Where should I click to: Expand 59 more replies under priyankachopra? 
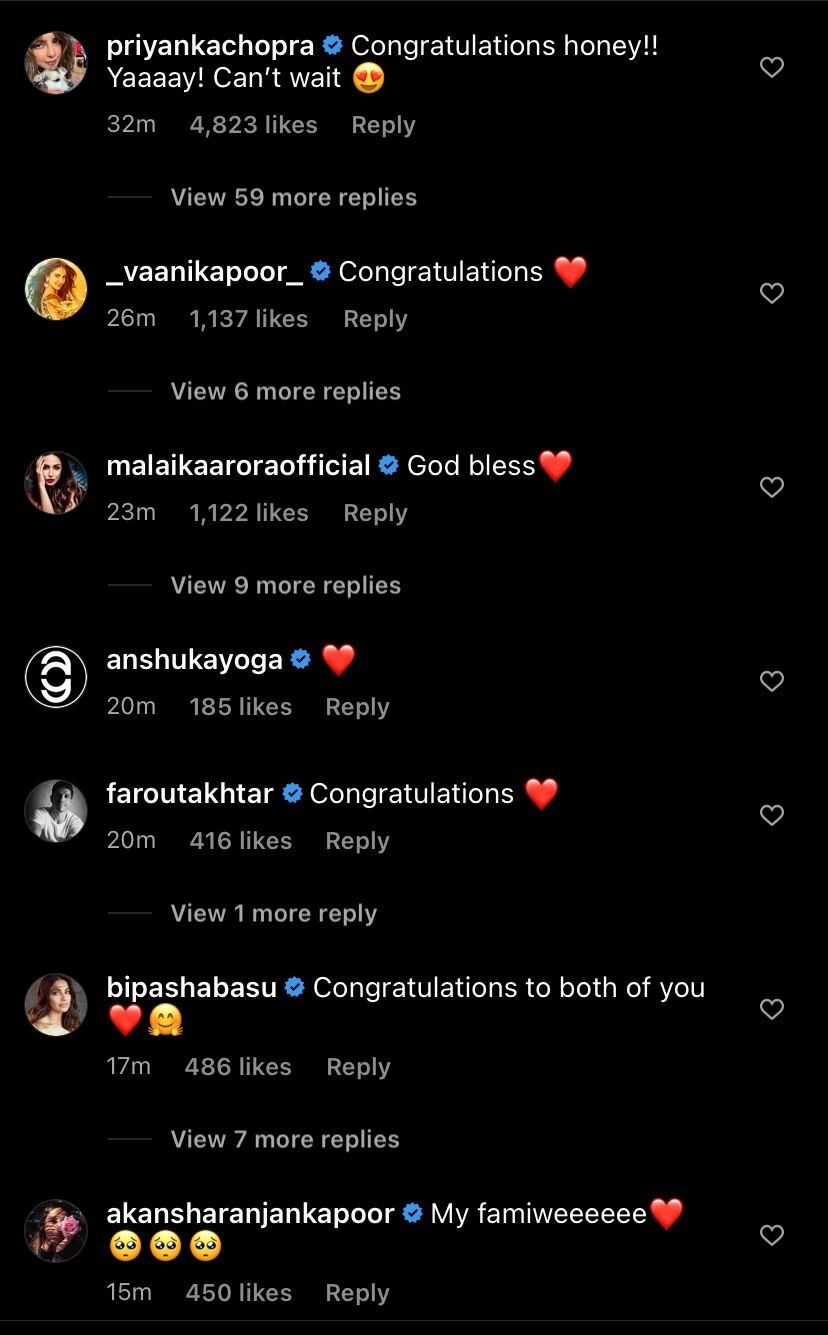coord(293,197)
